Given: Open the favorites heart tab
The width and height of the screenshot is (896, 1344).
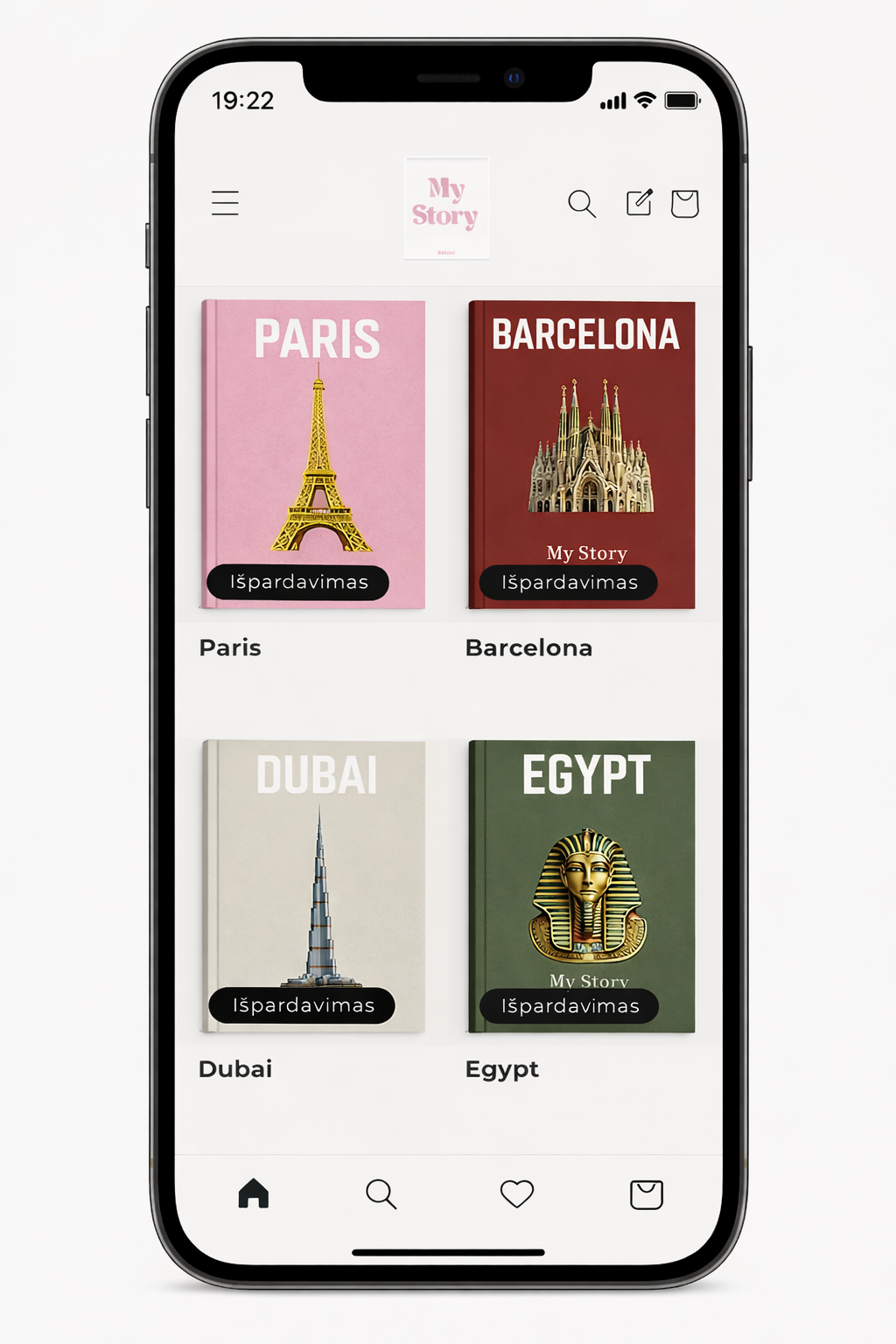Looking at the screenshot, I should 516,1193.
